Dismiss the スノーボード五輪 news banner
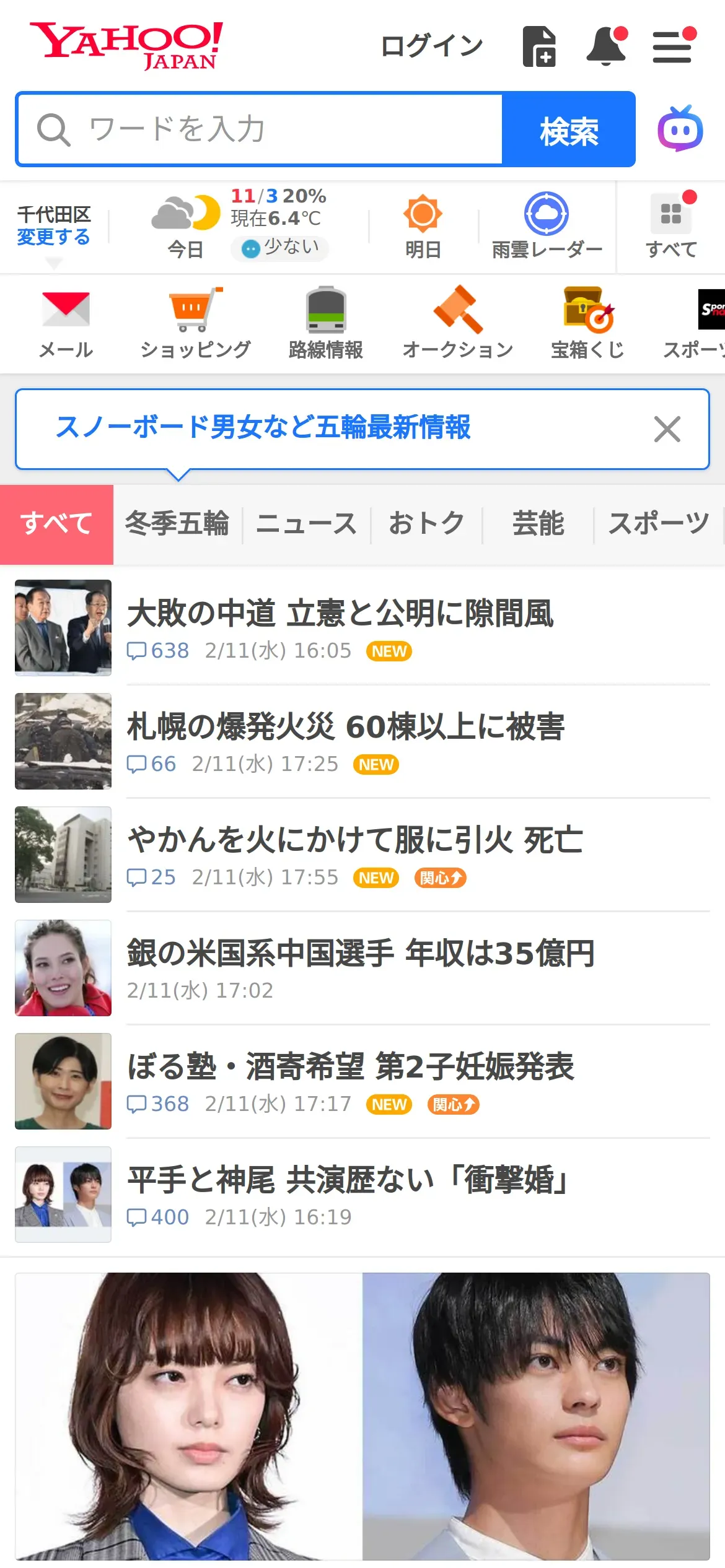This screenshot has height=1568, width=725. [667, 429]
